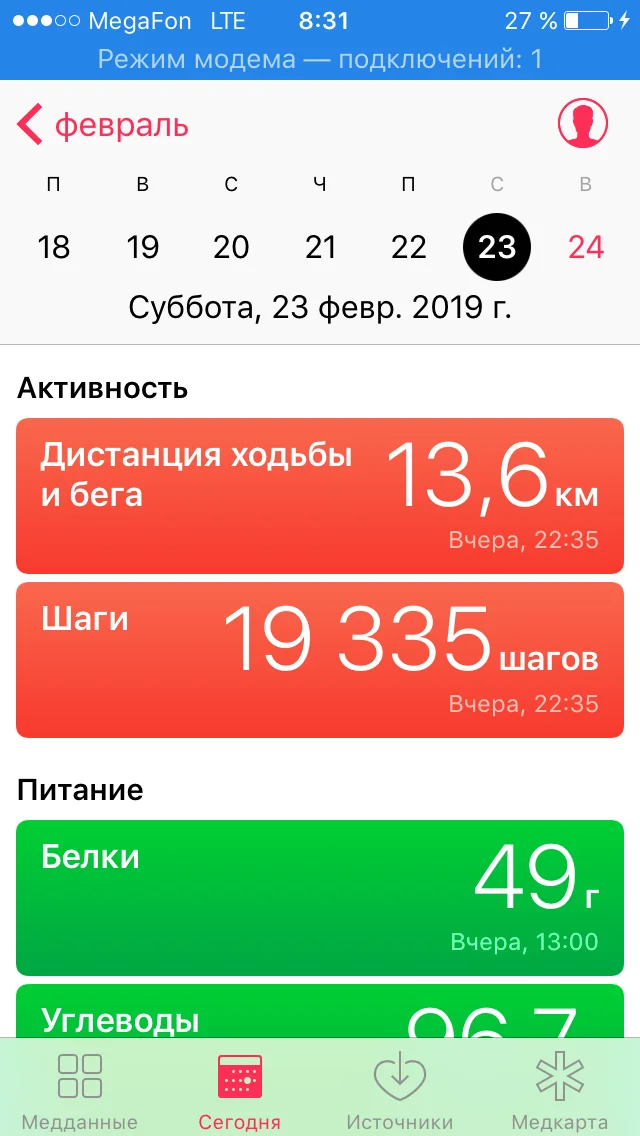The height and width of the screenshot is (1136, 640).
Task: Switch to the Медданные tab
Action: click(x=80, y=1089)
